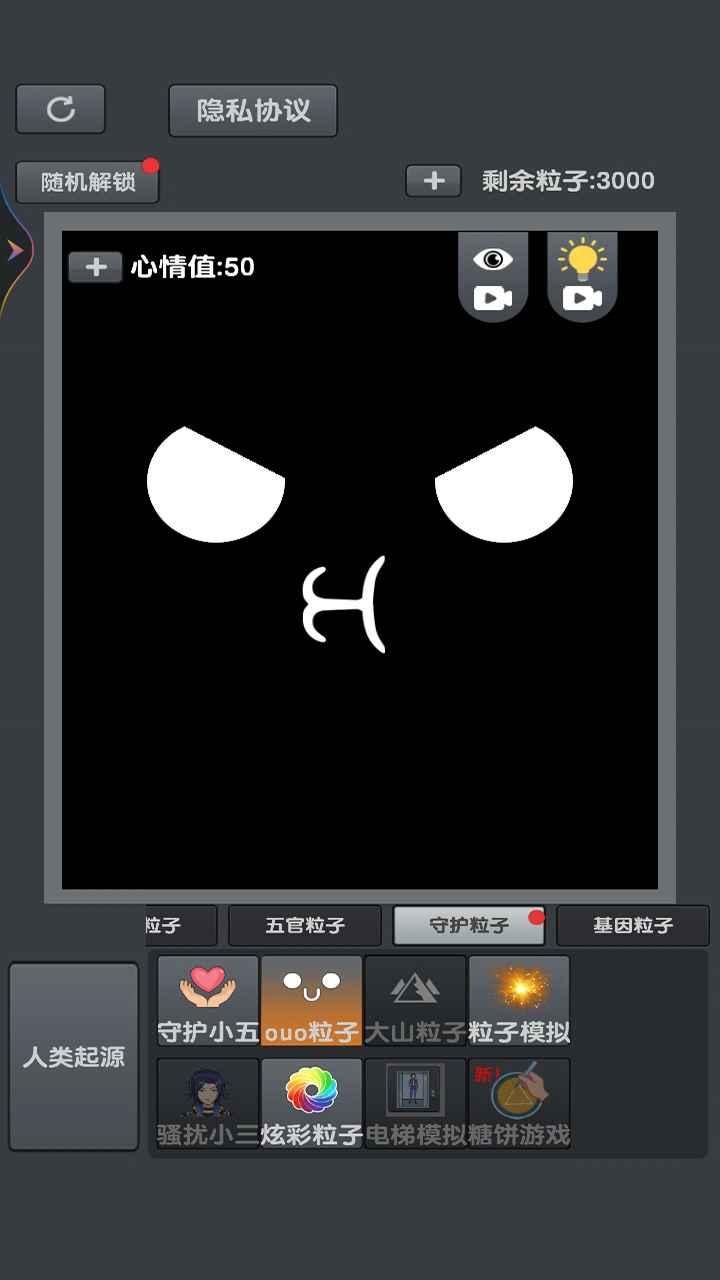Select the 粒子模拟 spark tile
Screen dimensions: 720x1280
tap(519, 1000)
